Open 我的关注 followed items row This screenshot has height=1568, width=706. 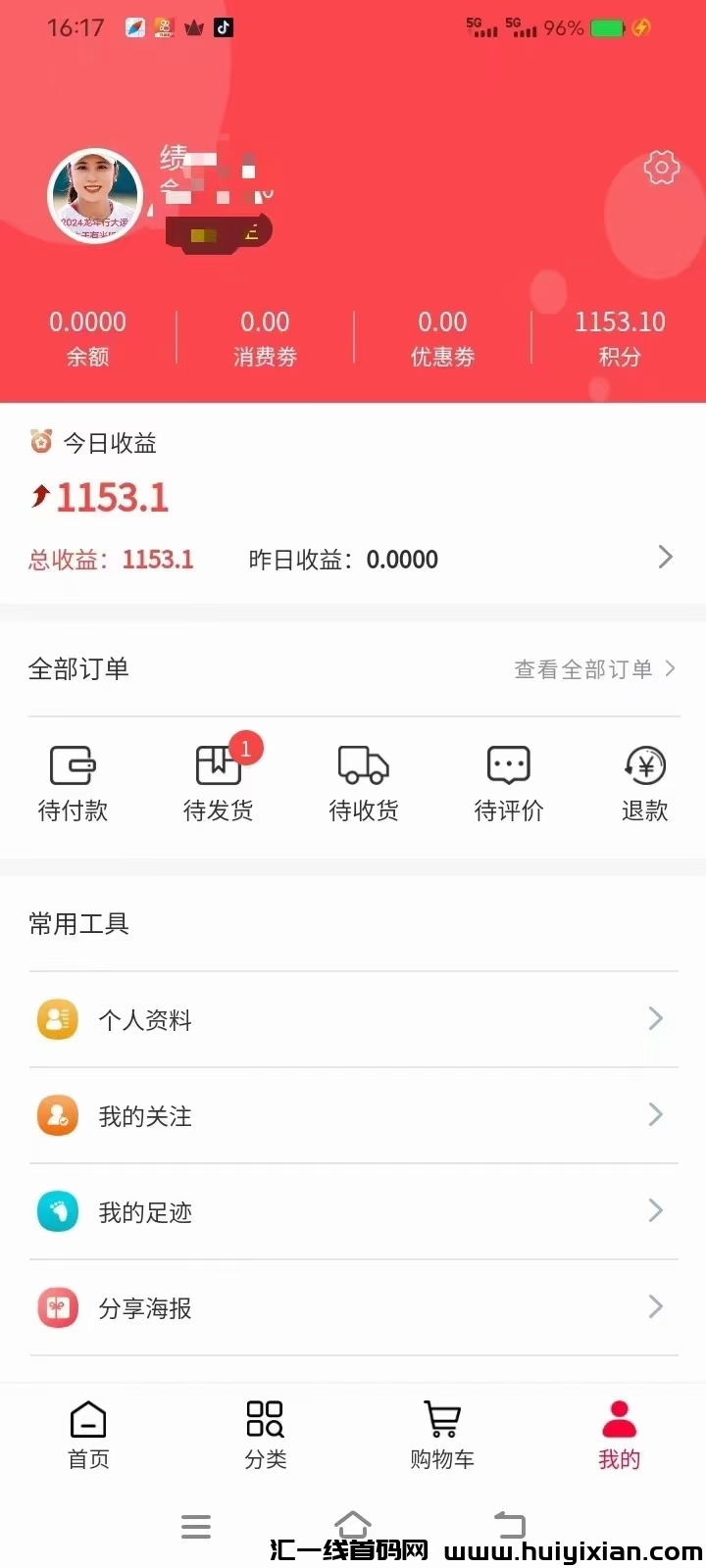pyautogui.click(x=353, y=1116)
